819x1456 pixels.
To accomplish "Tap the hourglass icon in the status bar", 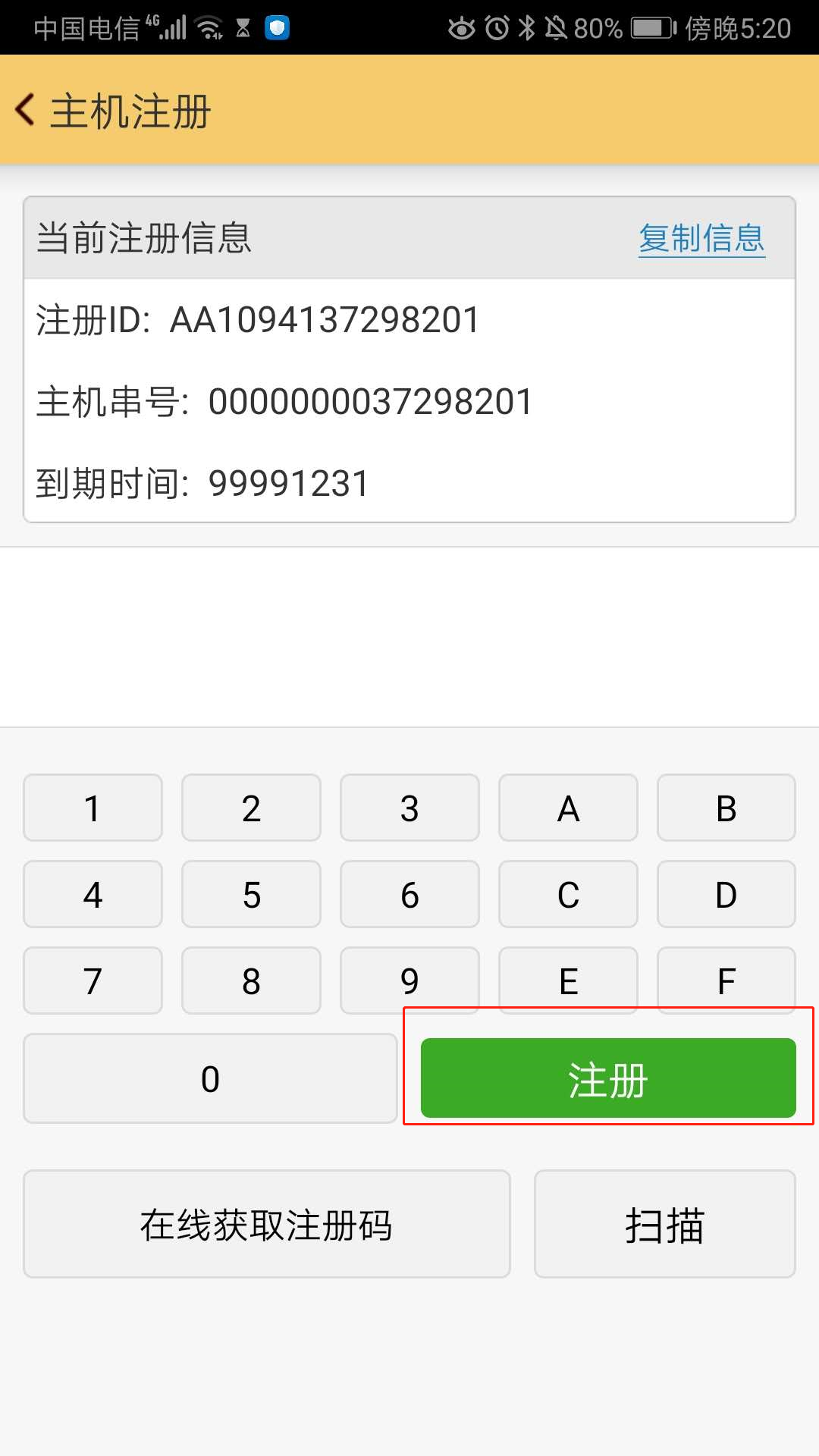I will coord(244,27).
